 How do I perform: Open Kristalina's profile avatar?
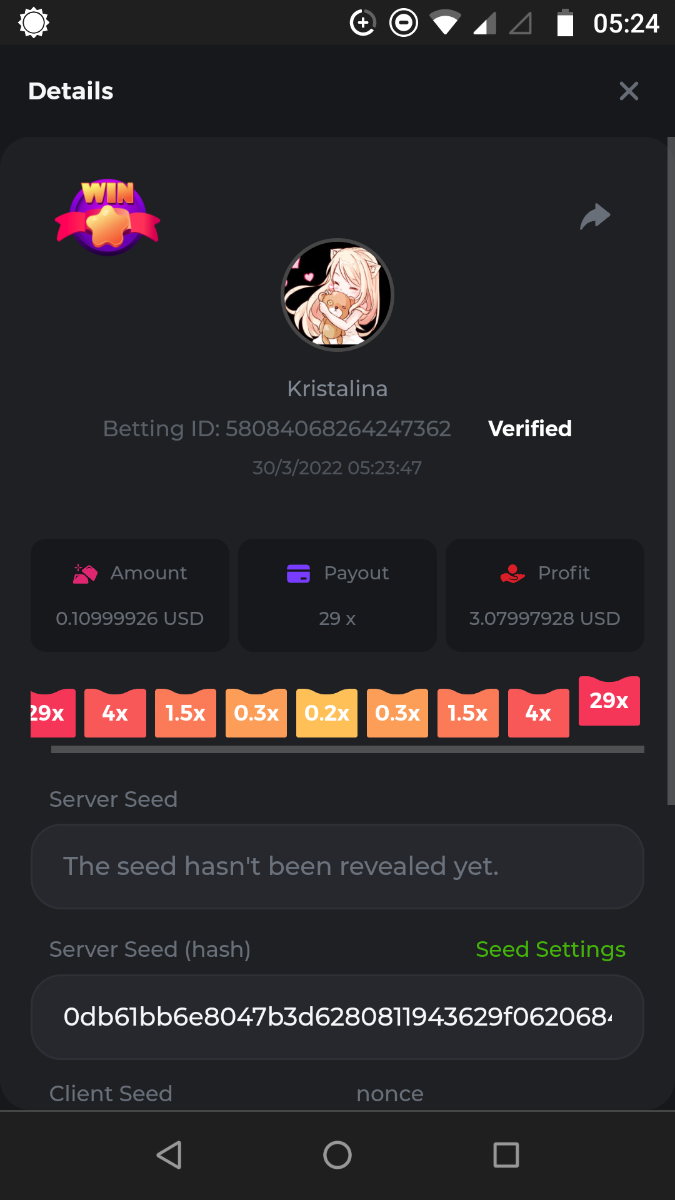coord(337,294)
